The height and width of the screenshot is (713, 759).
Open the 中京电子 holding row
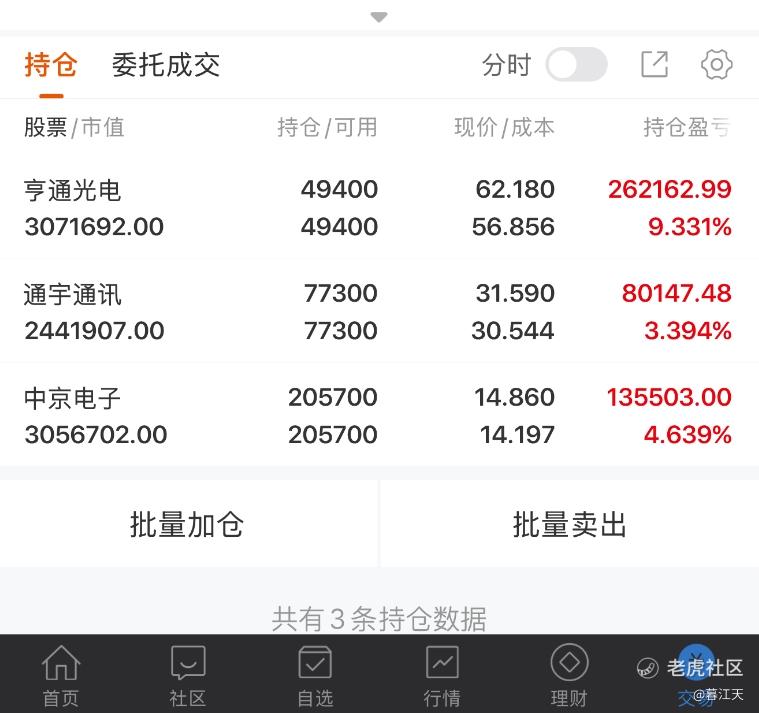(x=380, y=415)
